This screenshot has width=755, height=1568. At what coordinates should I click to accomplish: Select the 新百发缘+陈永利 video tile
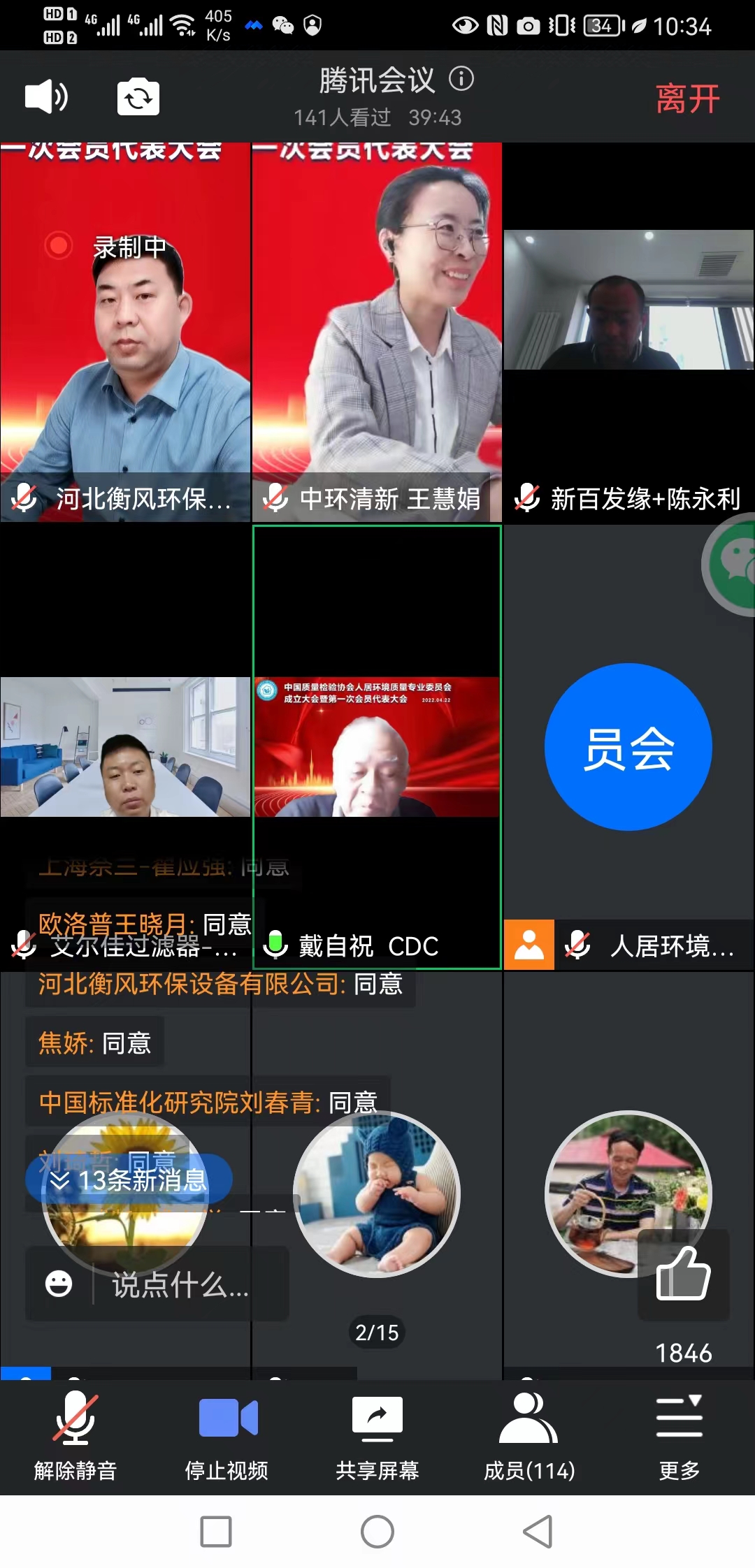[628, 332]
